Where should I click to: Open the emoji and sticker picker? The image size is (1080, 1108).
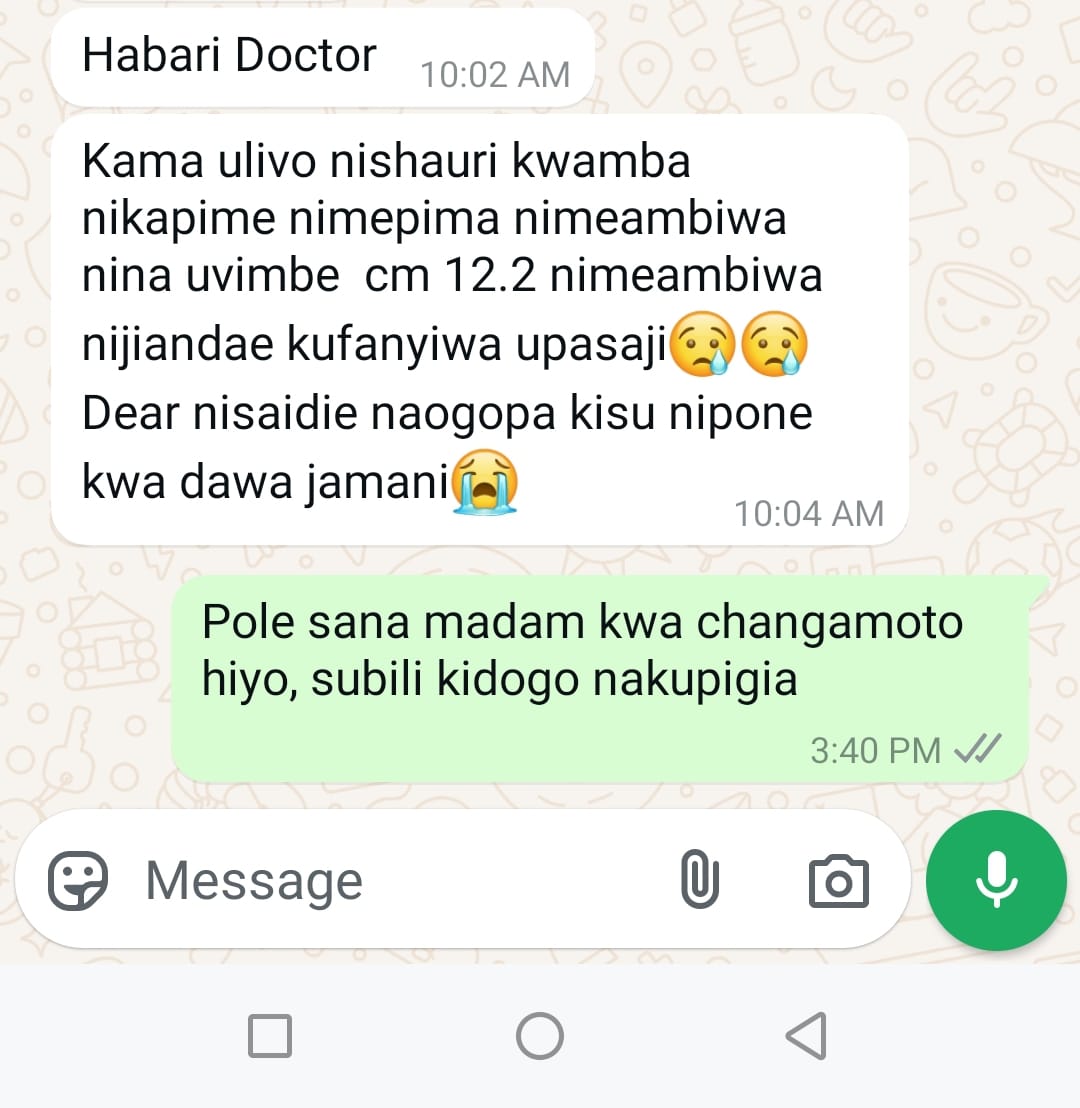point(78,880)
